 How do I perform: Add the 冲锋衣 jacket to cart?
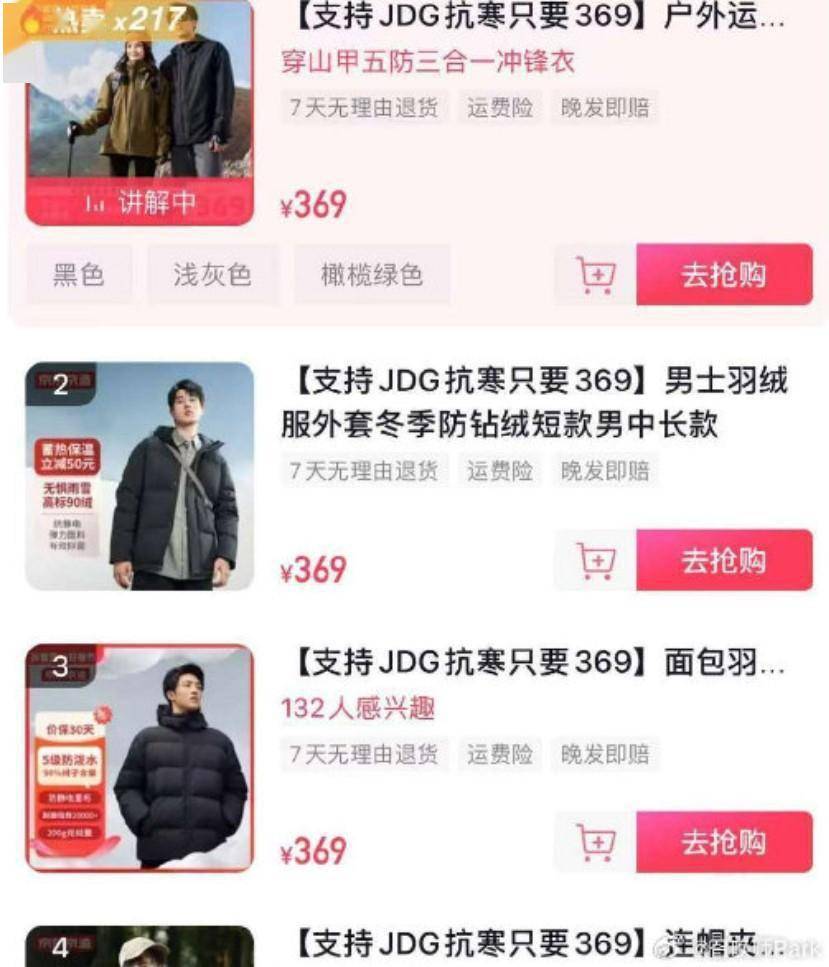coord(596,274)
